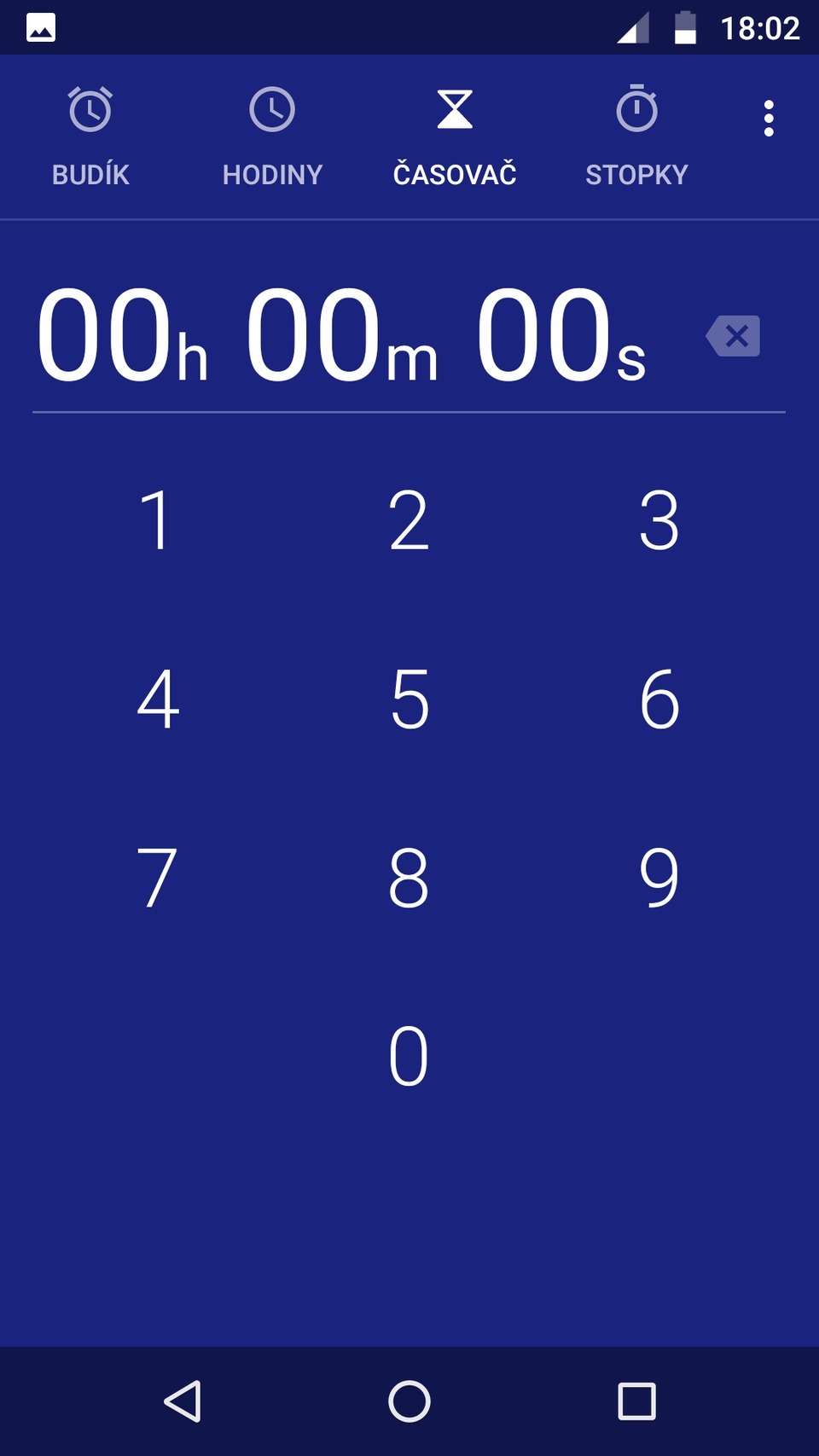Open the STOPKY tab
Screen dimensions: 819x1456
(636, 175)
